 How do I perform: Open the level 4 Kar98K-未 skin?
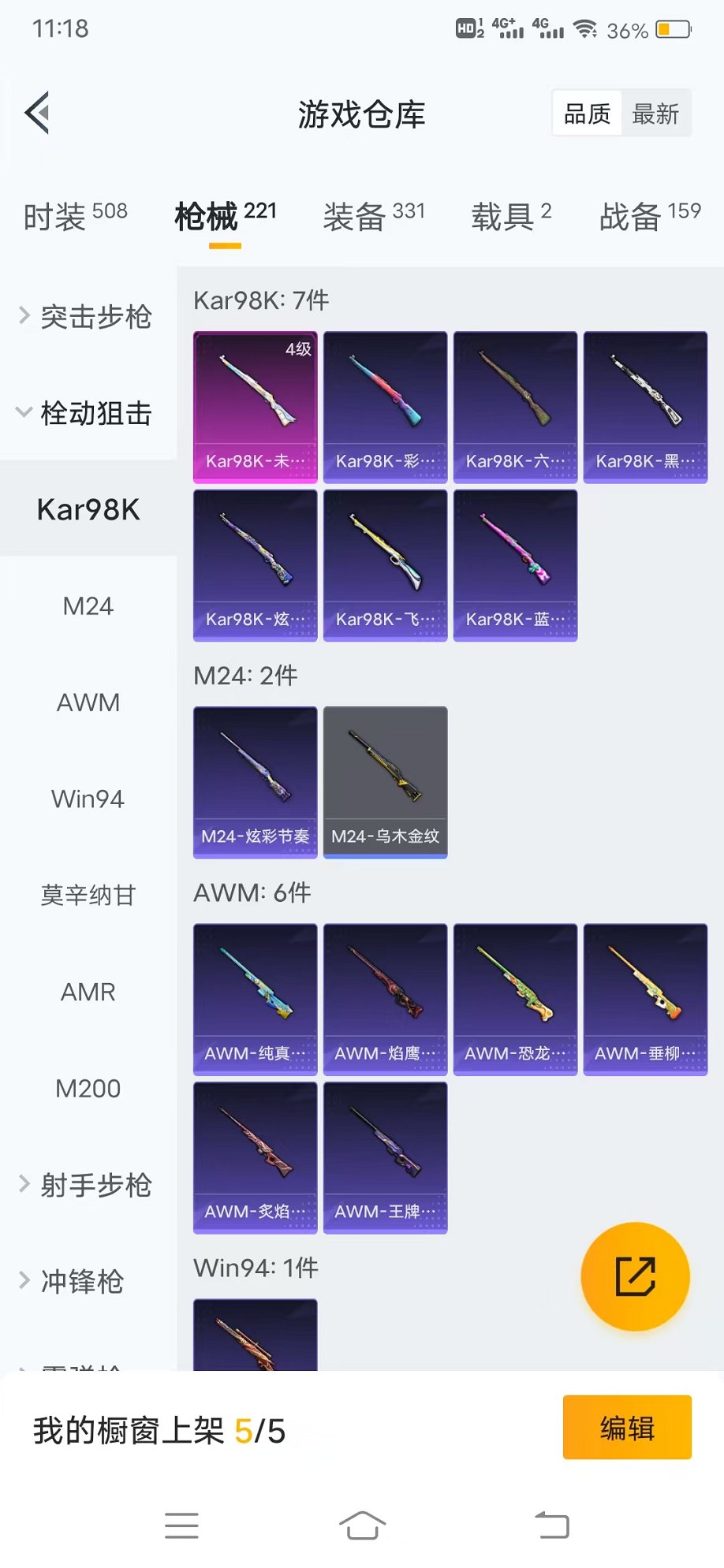pos(256,407)
